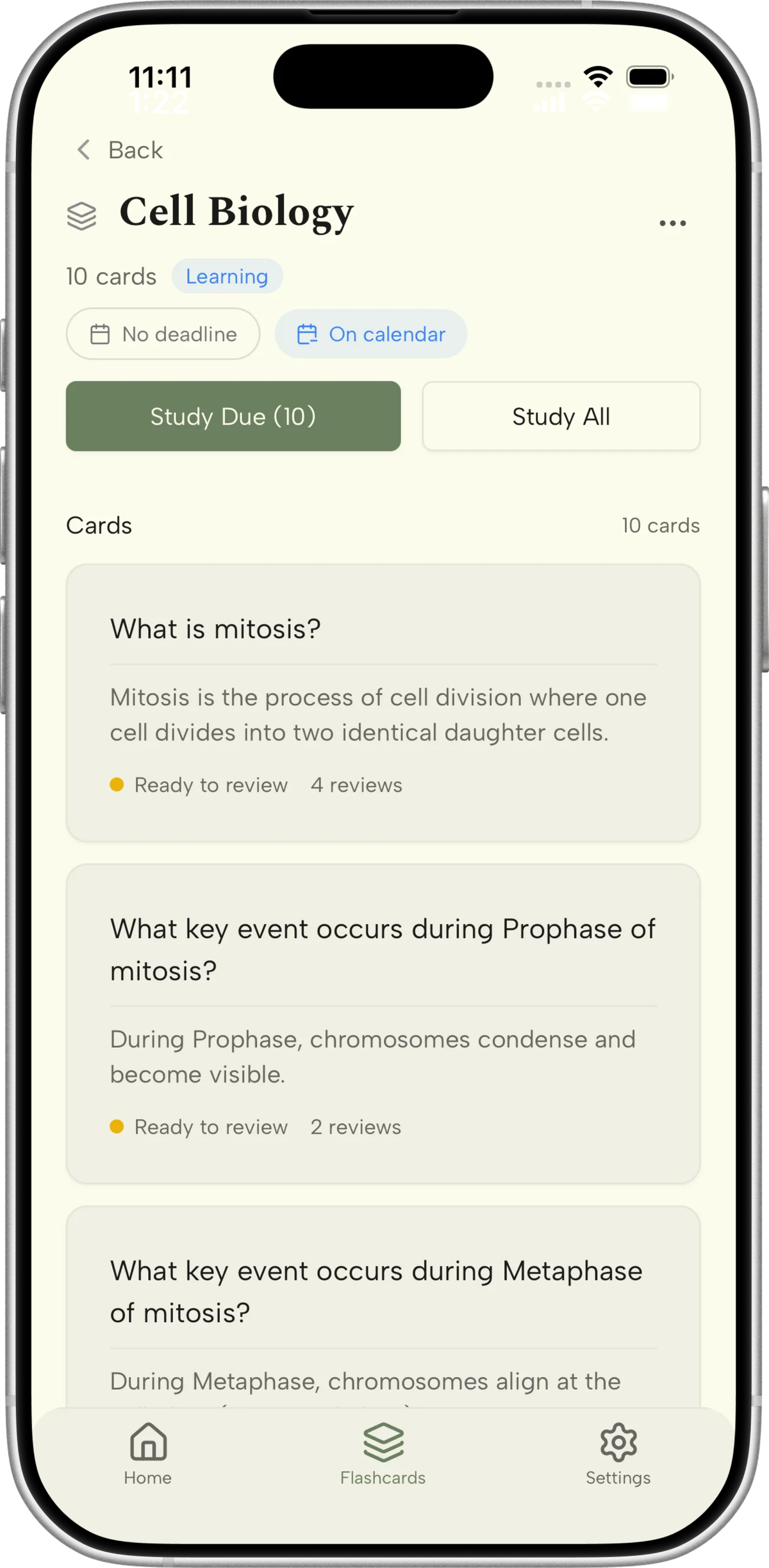
Task: Switch to the Flashcards tab
Action: tap(383, 1455)
